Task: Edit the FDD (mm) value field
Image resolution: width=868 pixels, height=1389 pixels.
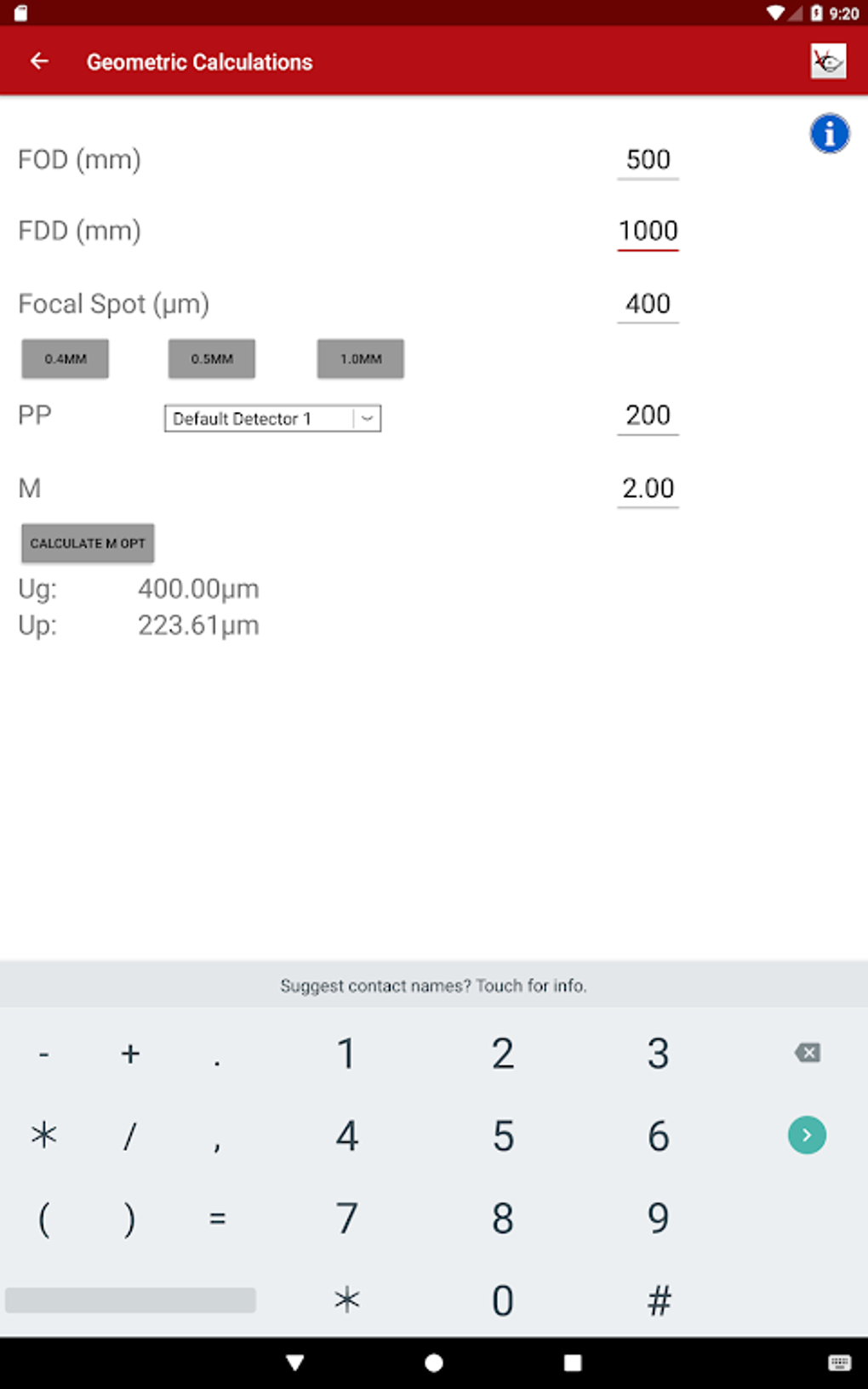Action: coord(648,231)
